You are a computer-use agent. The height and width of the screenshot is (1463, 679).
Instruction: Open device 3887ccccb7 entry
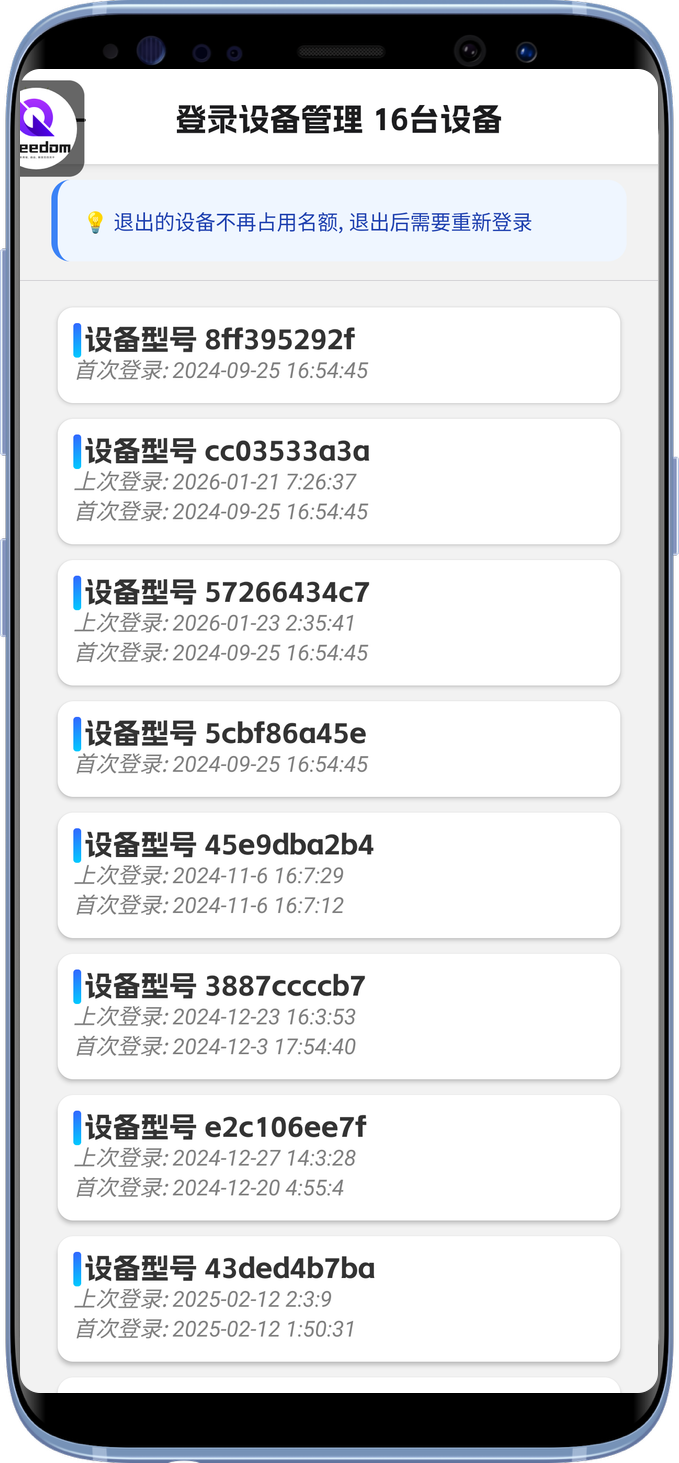(x=338, y=1016)
